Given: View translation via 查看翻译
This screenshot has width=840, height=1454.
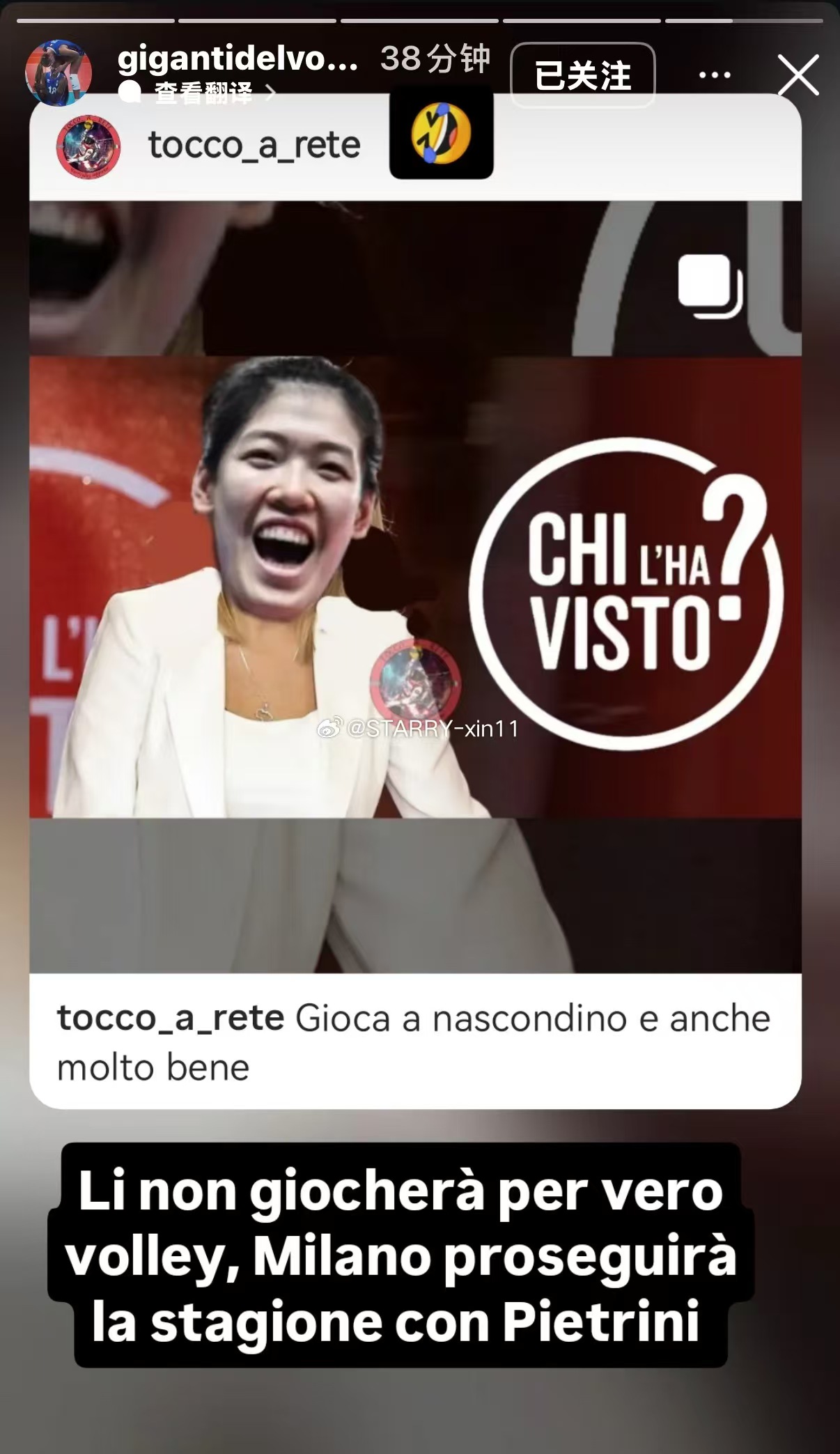Looking at the screenshot, I should click(x=203, y=93).
